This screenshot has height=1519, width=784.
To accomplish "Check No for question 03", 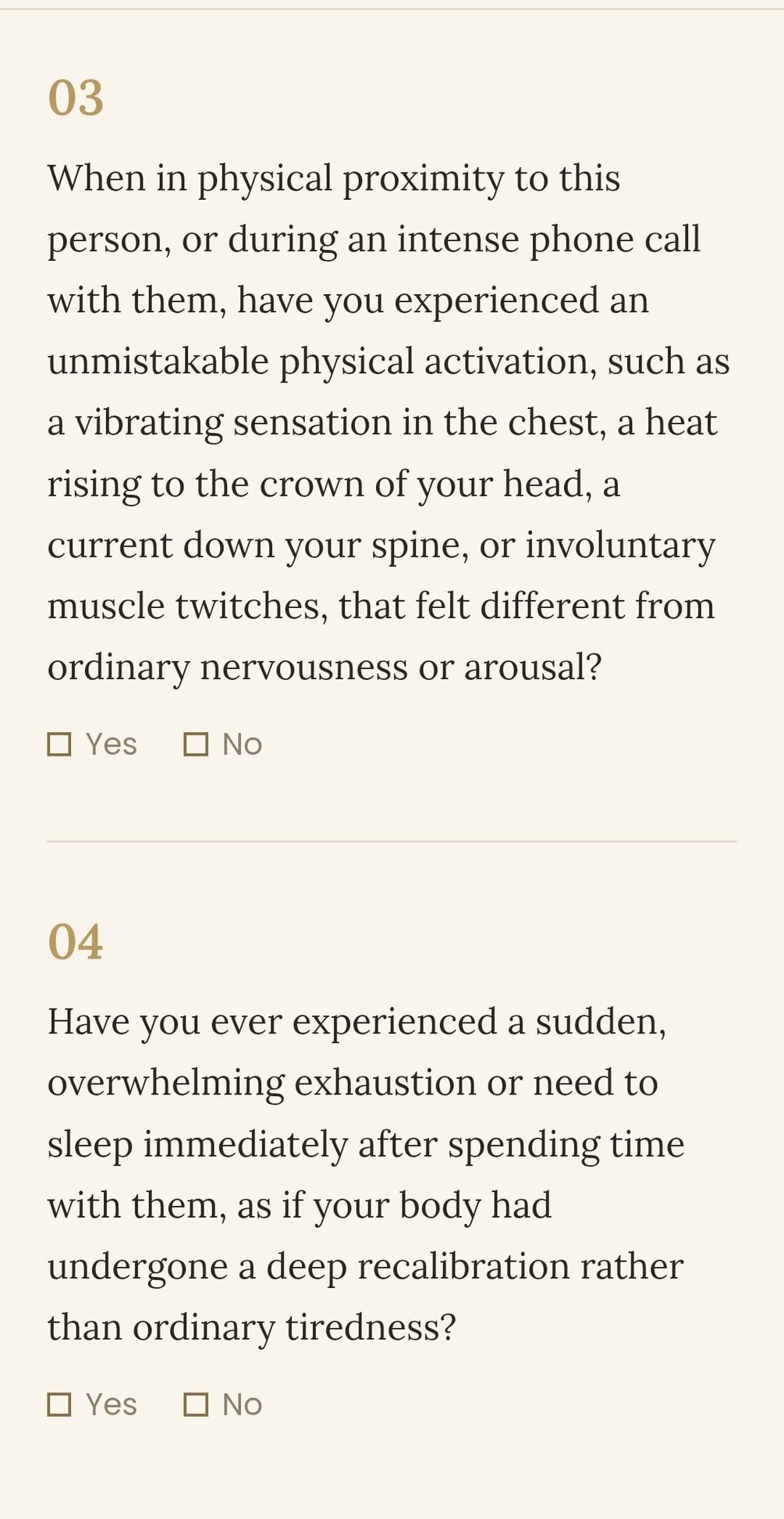I will point(196,744).
